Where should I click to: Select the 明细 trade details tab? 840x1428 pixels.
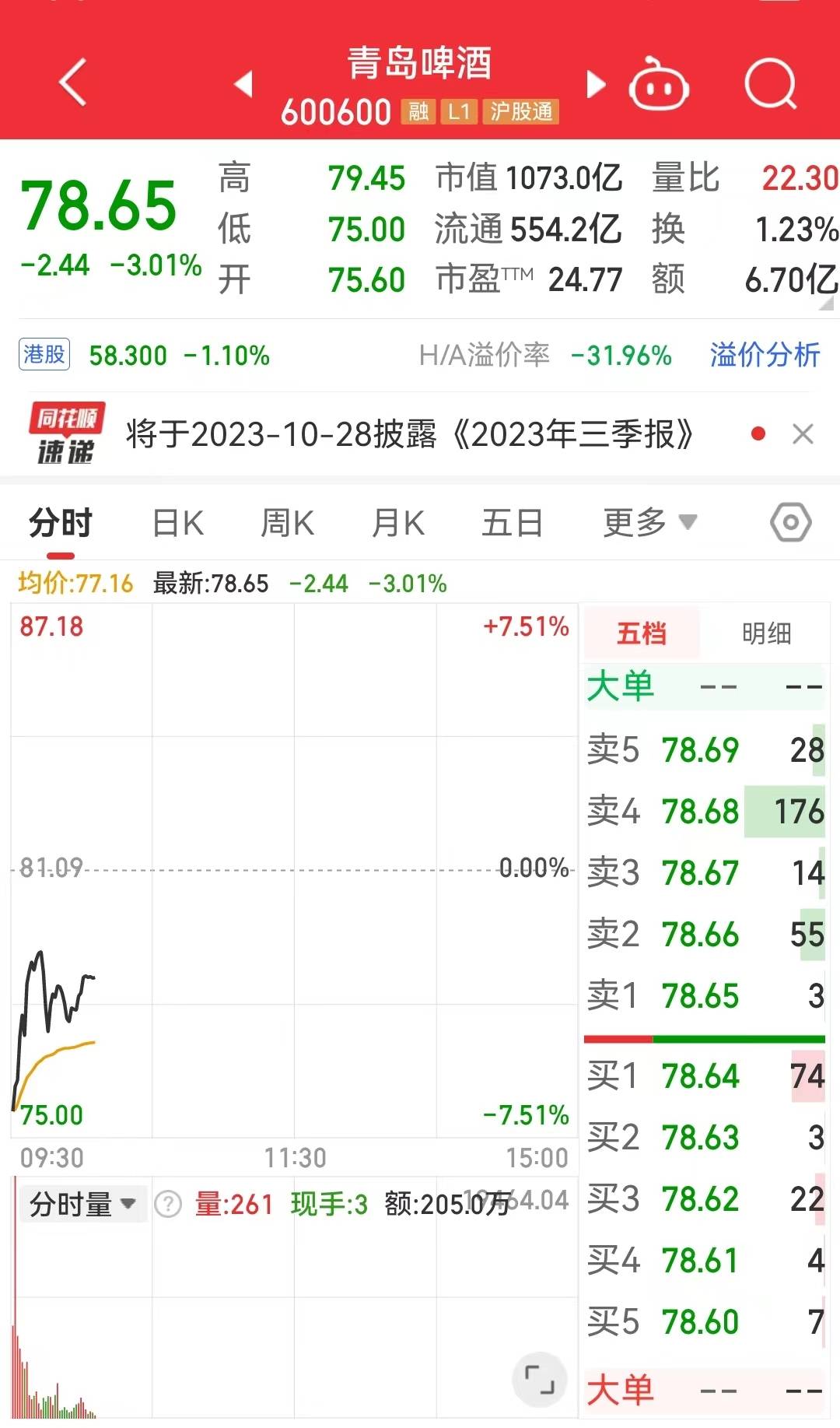point(766,633)
